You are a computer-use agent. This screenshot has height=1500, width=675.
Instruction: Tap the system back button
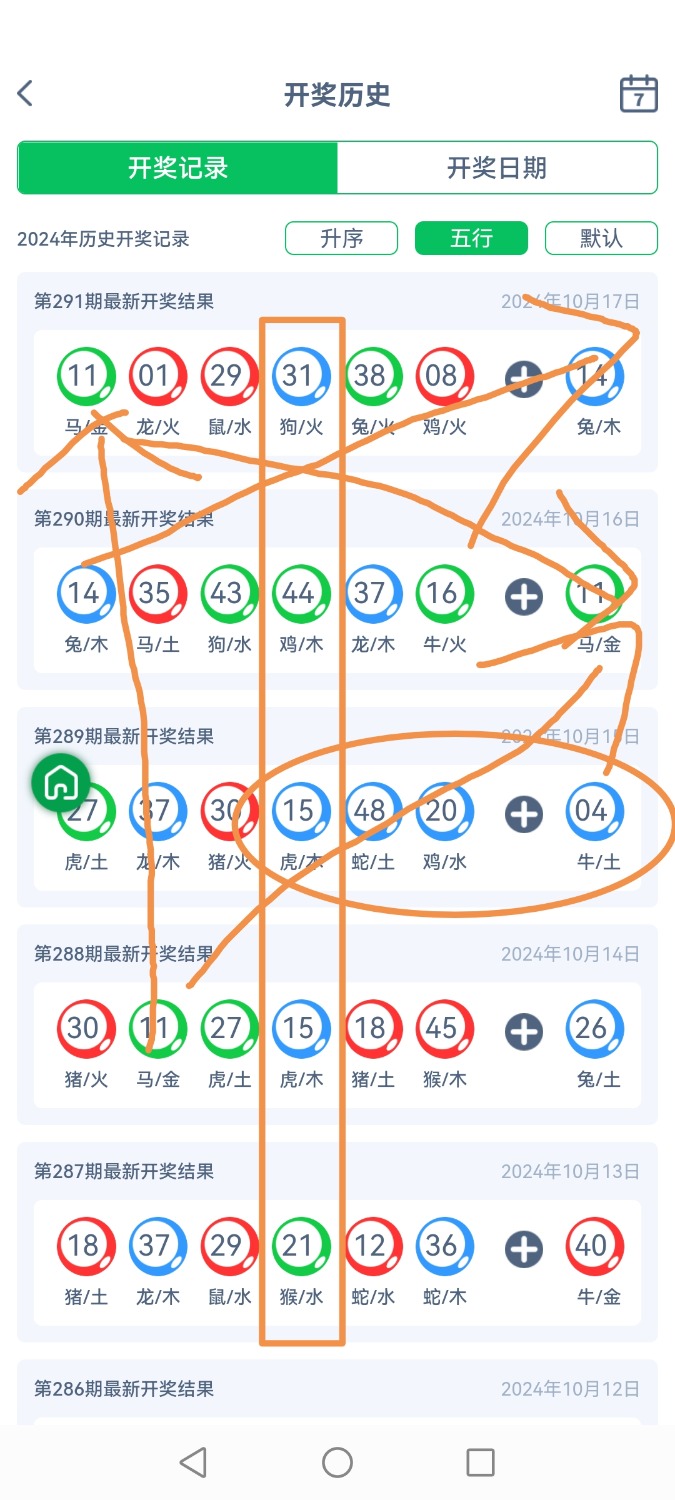[x=193, y=1462]
